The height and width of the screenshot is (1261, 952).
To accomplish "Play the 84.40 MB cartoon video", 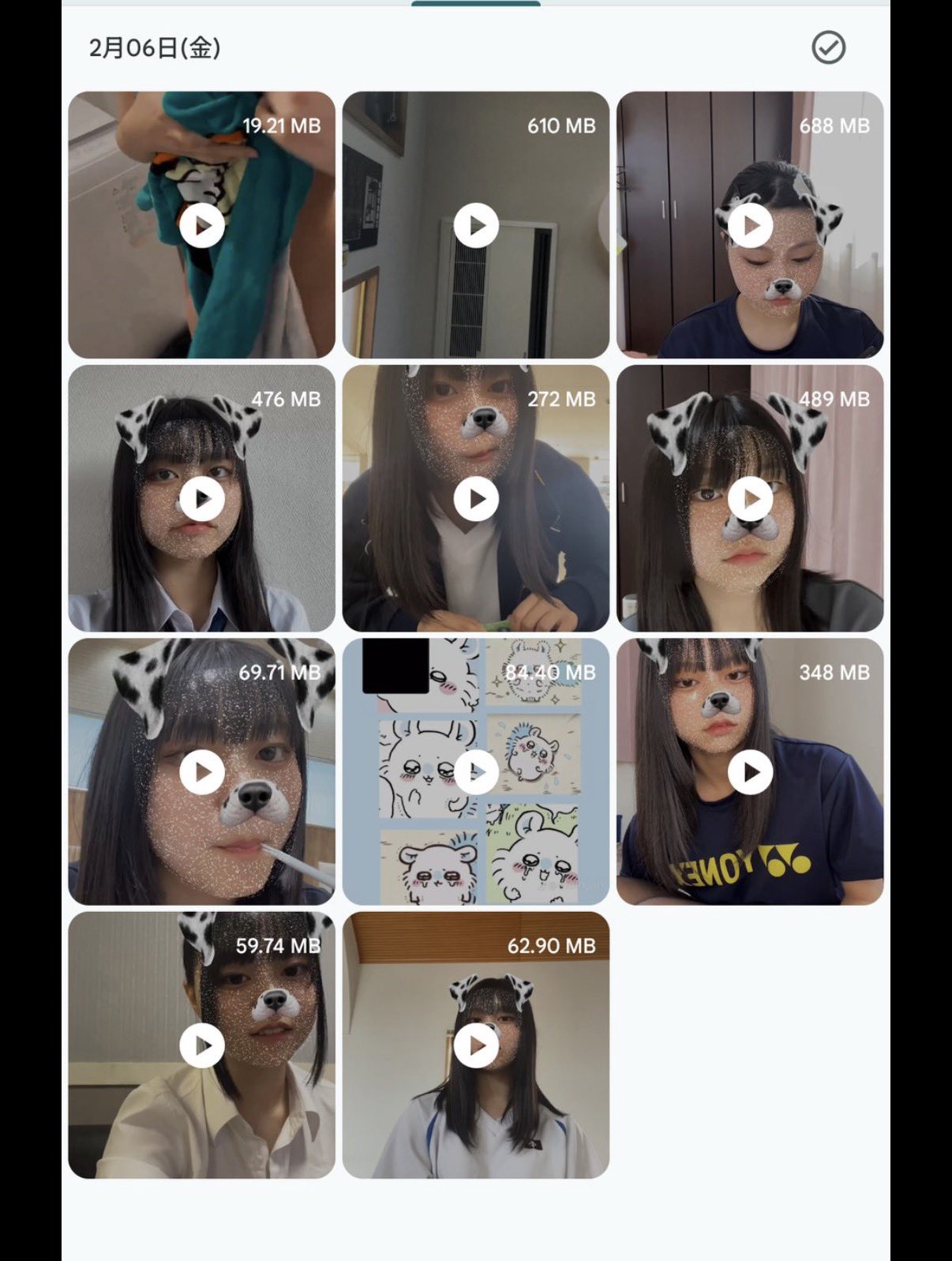I will pyautogui.click(x=476, y=772).
